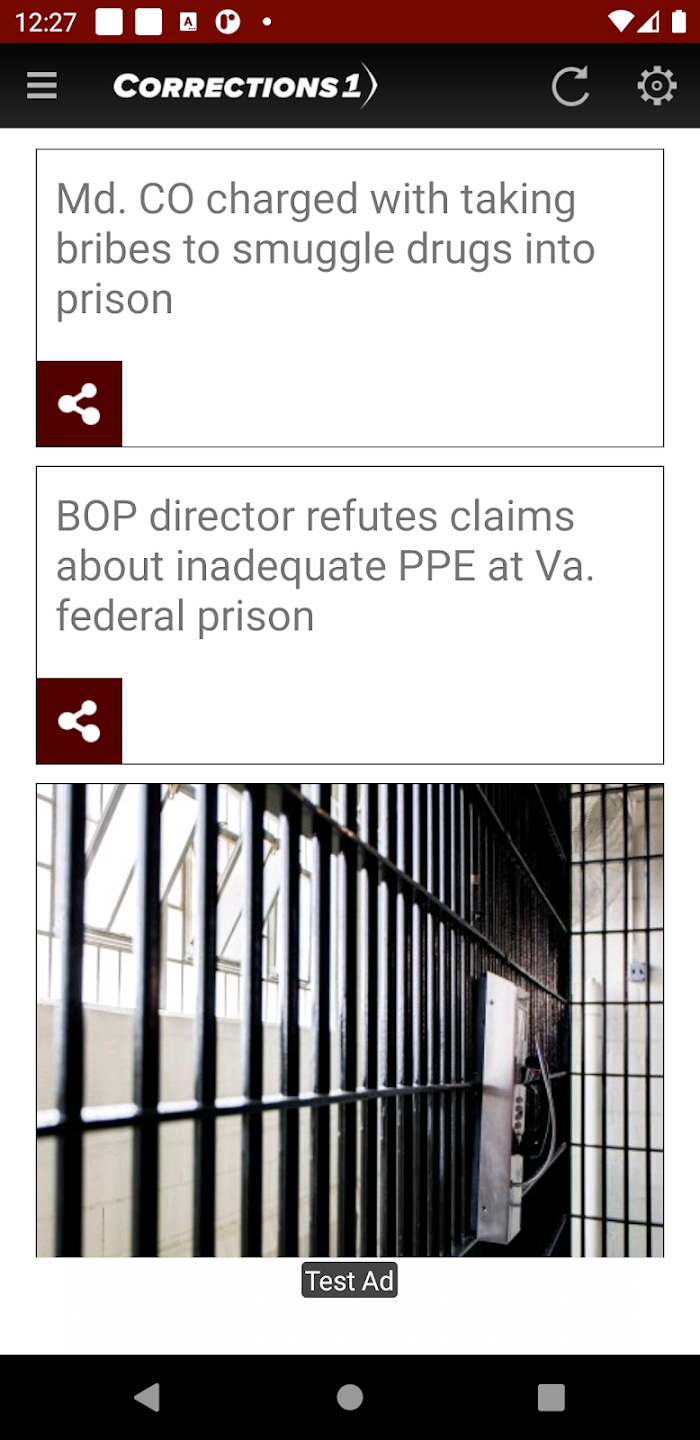Image resolution: width=700 pixels, height=1440 pixels.
Task: Refresh the news feed
Action: pyautogui.click(x=571, y=86)
